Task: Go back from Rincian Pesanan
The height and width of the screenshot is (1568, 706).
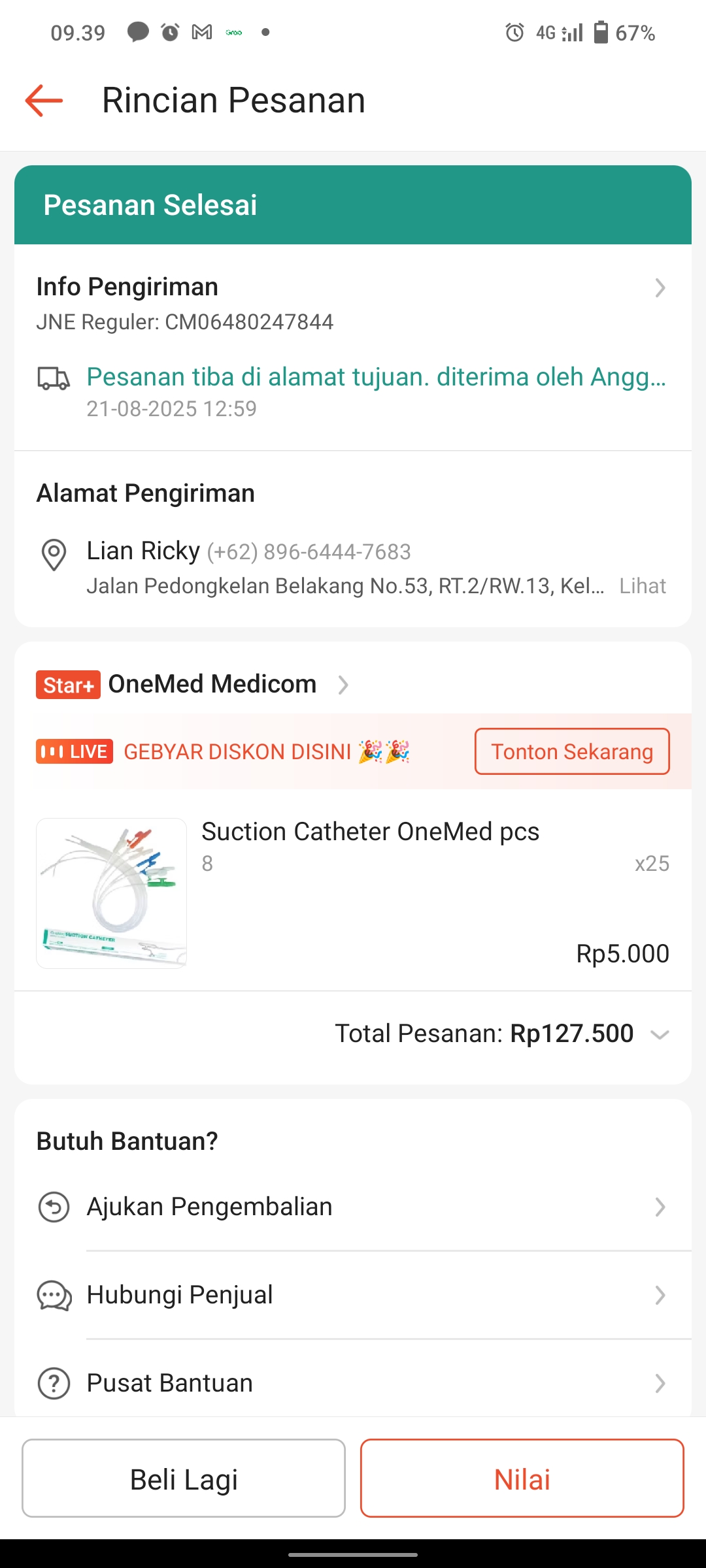Action: (44, 101)
